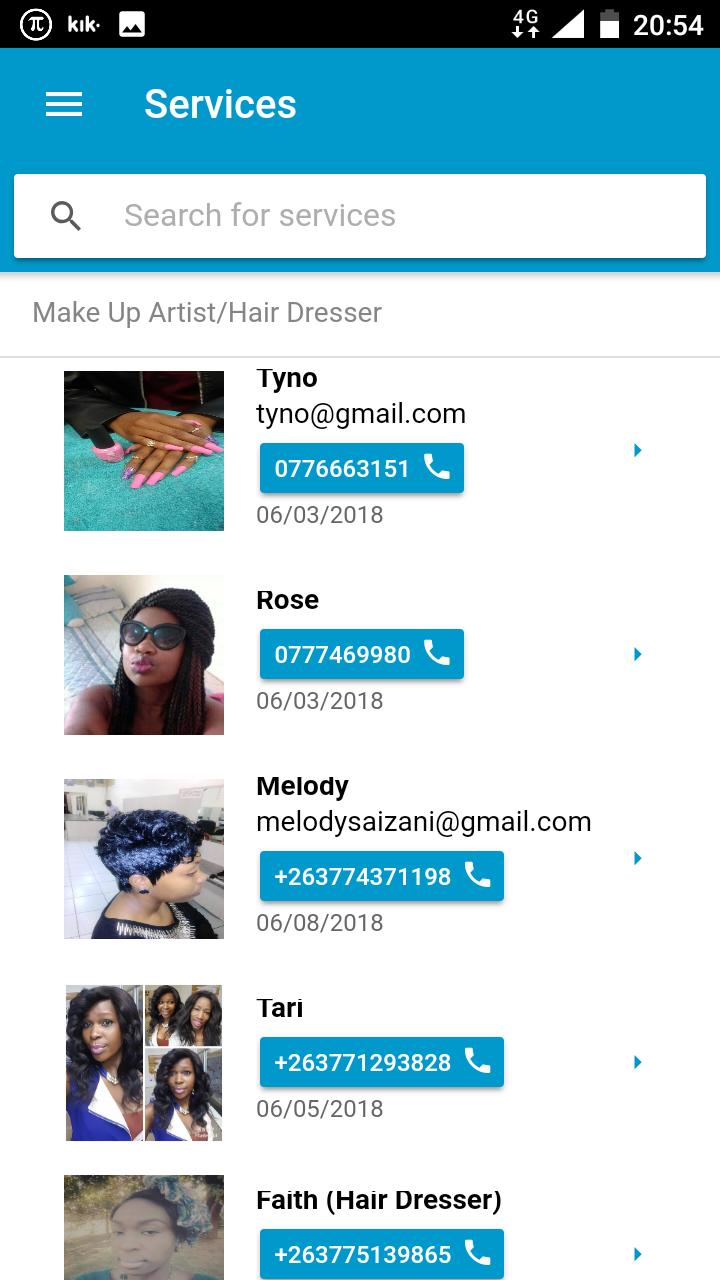720x1280 pixels.
Task: Call Rose at 0777469980
Action: 361,654
